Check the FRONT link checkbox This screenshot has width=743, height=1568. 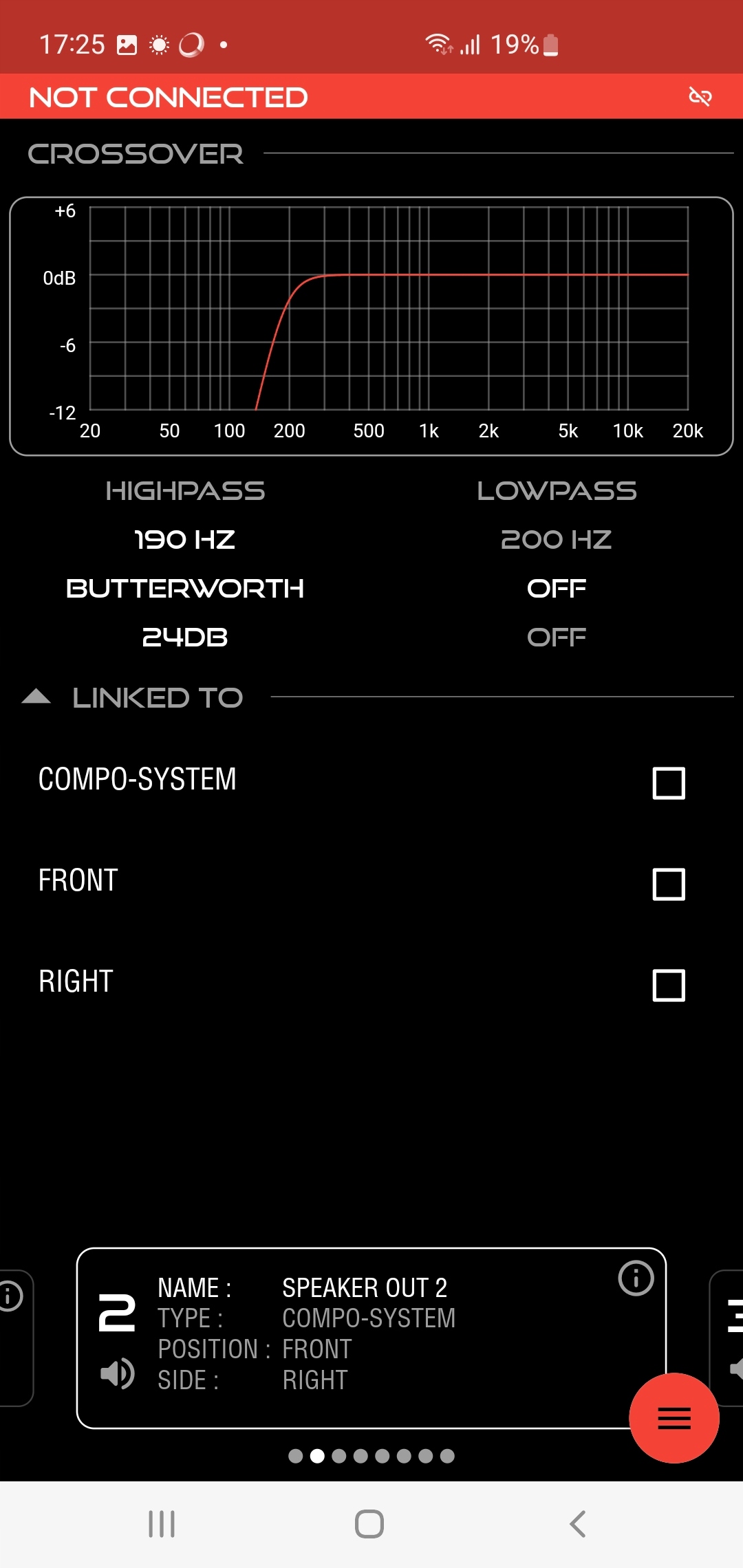668,884
